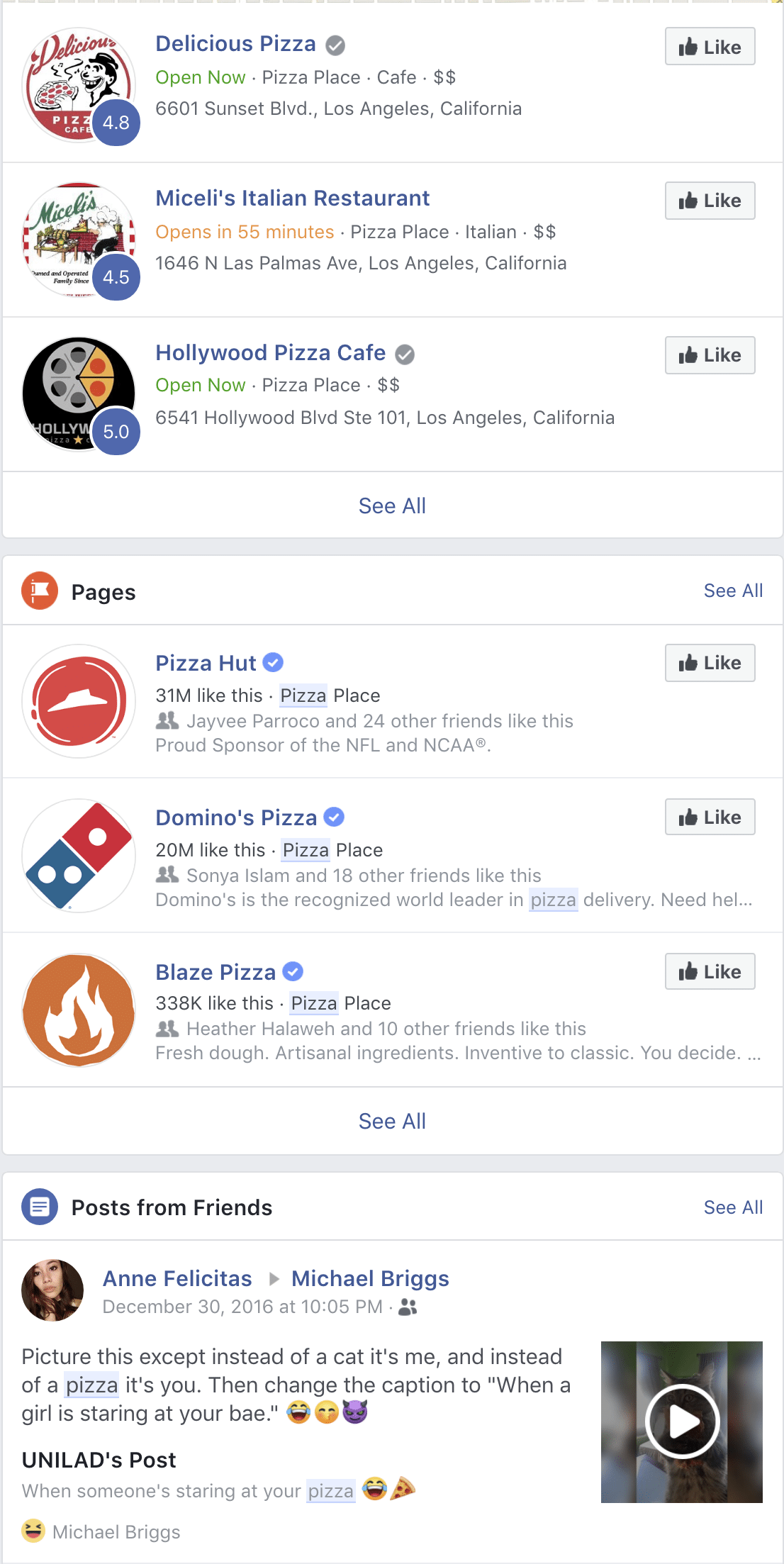
Task: Click the Pizza Hut logo
Action: click(x=78, y=700)
